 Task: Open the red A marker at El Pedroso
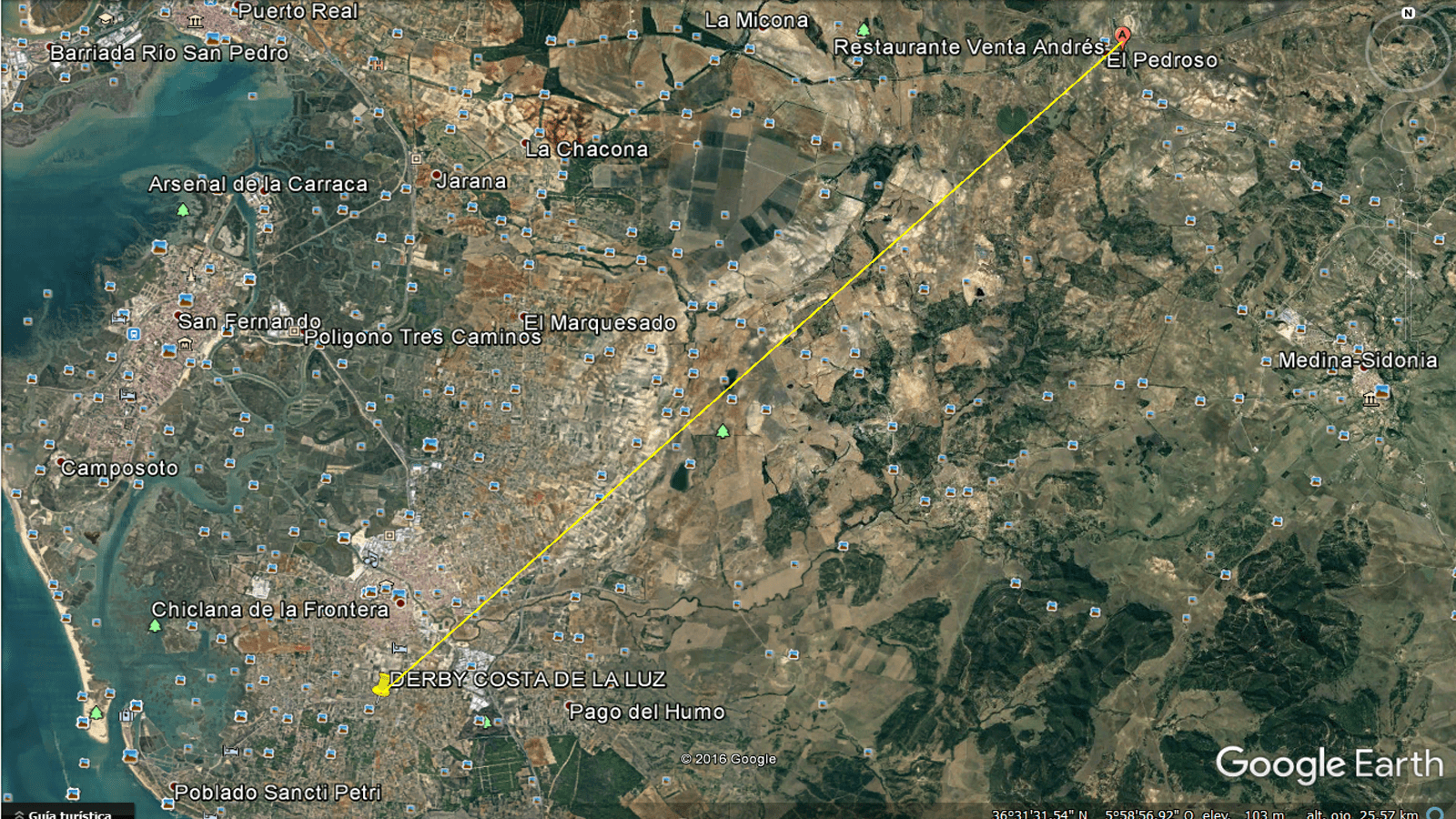[x=1123, y=35]
